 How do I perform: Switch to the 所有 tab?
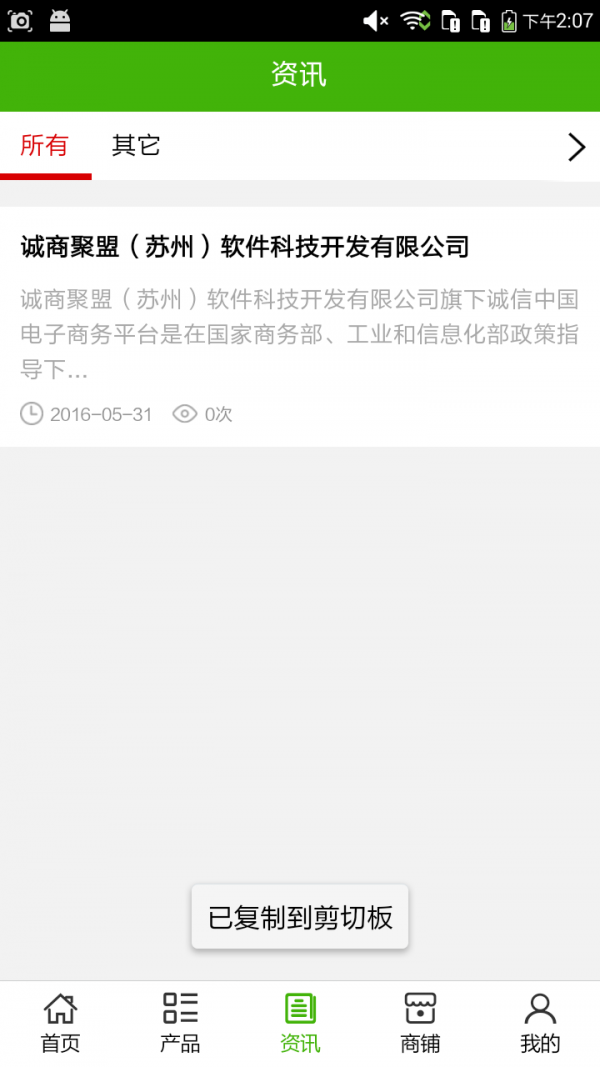(45, 146)
